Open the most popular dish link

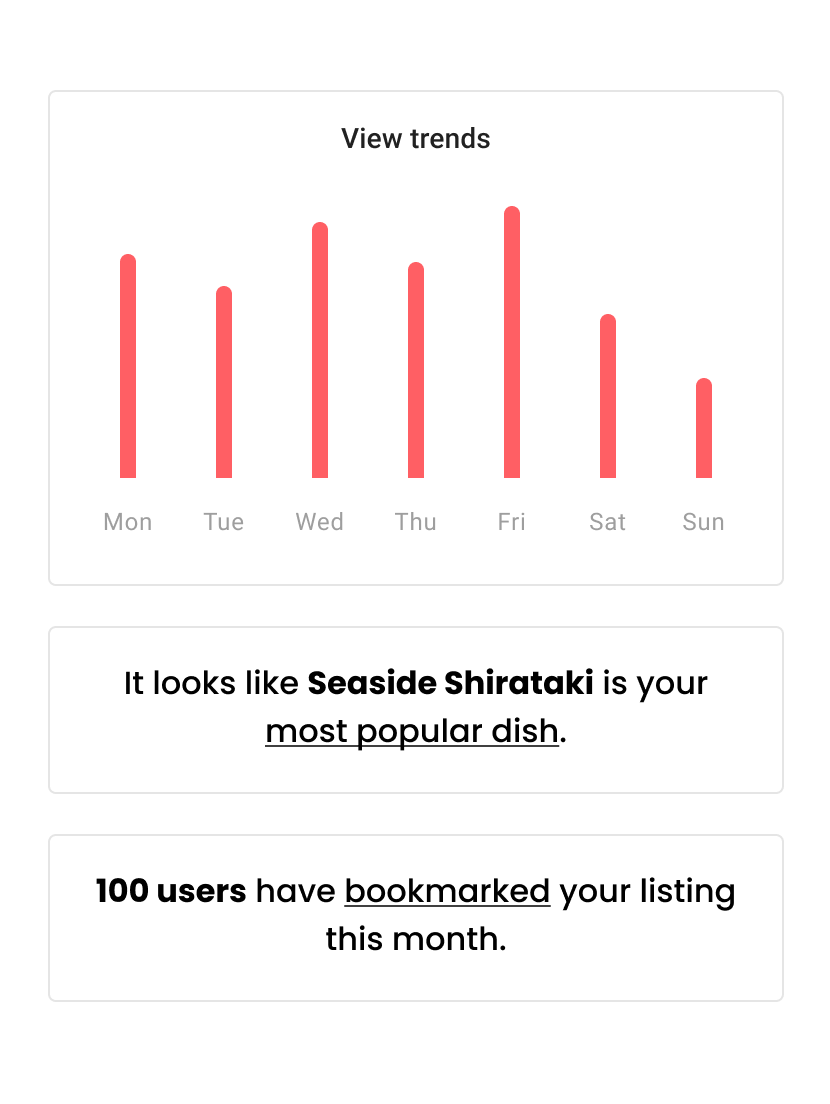click(411, 732)
